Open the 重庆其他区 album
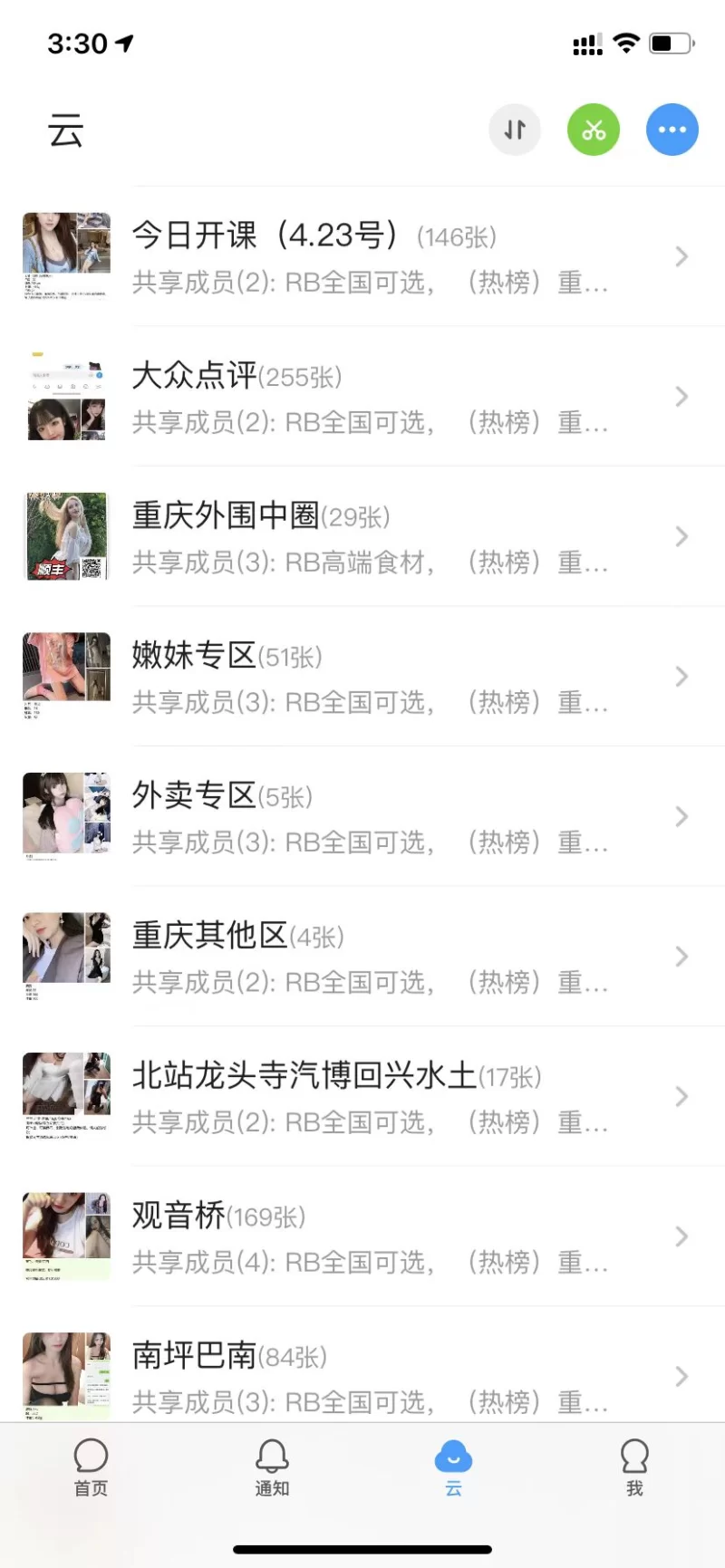 [362, 957]
